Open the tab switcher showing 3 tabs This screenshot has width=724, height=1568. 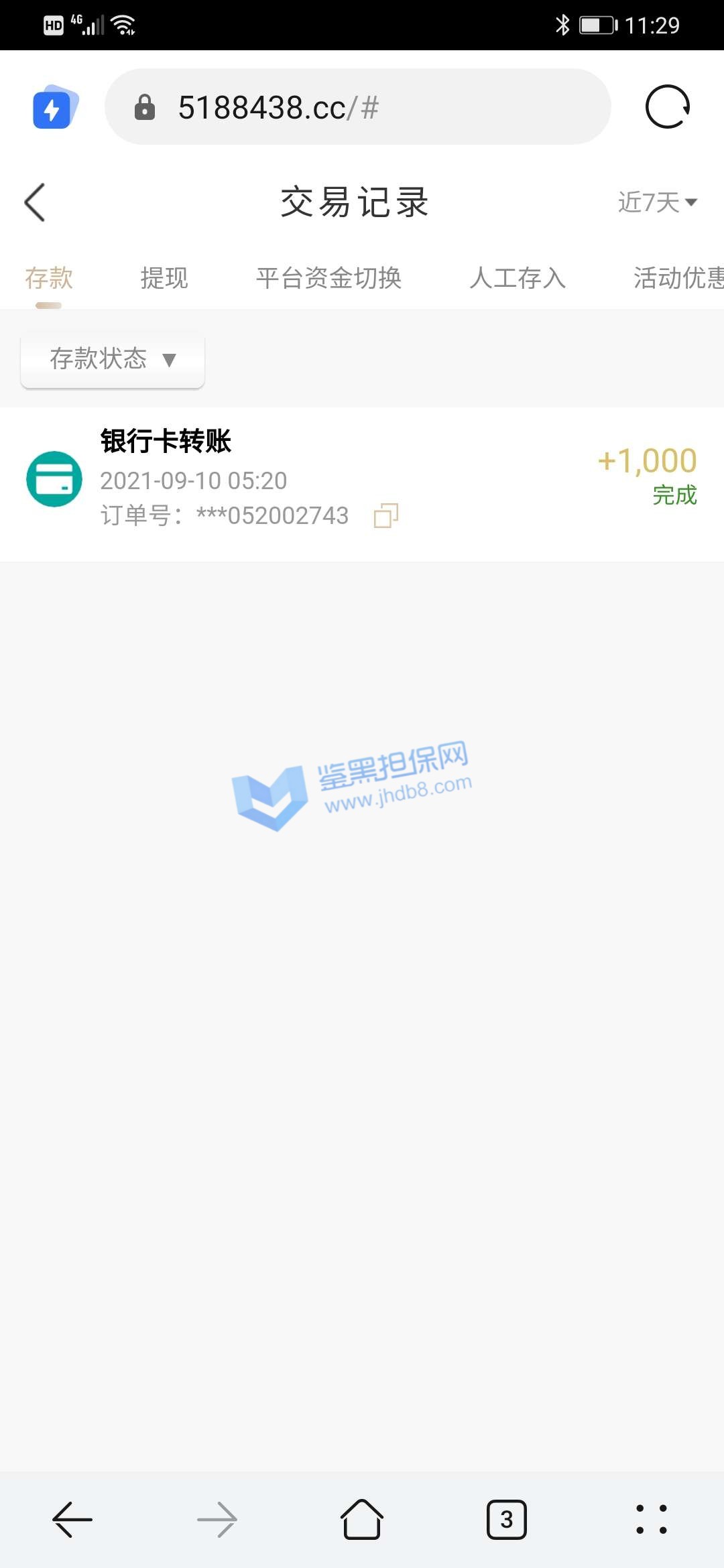pyautogui.click(x=506, y=1519)
